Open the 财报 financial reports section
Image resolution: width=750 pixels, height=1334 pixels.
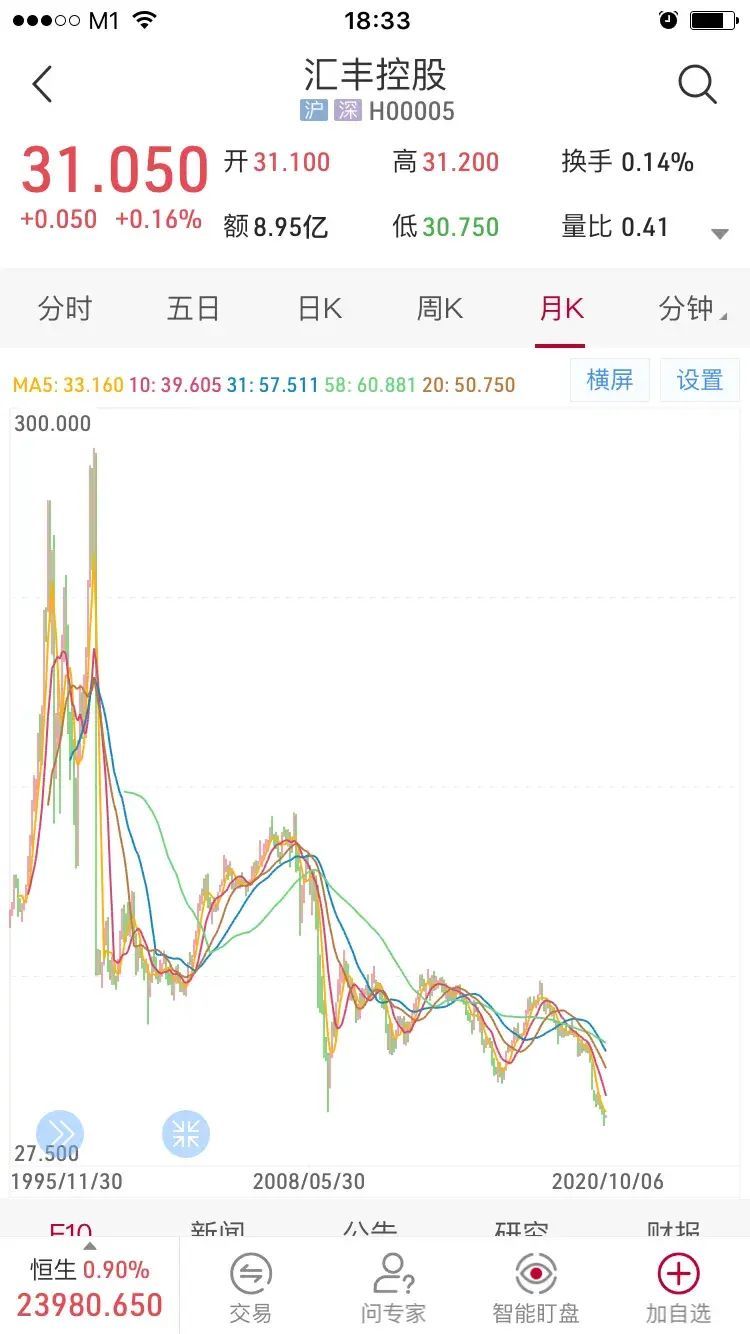tap(675, 1228)
